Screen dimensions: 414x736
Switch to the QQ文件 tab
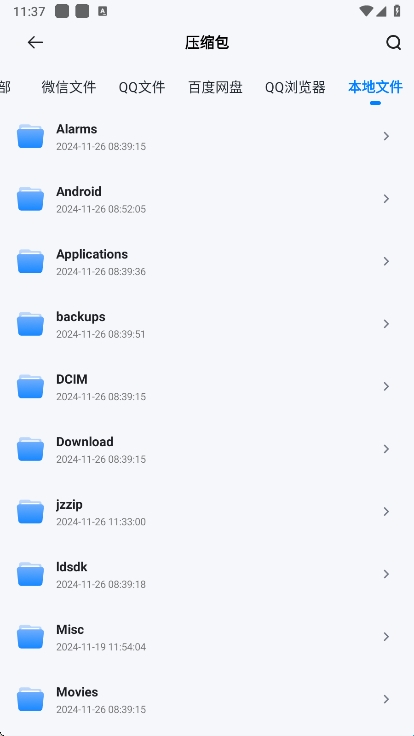click(x=142, y=87)
